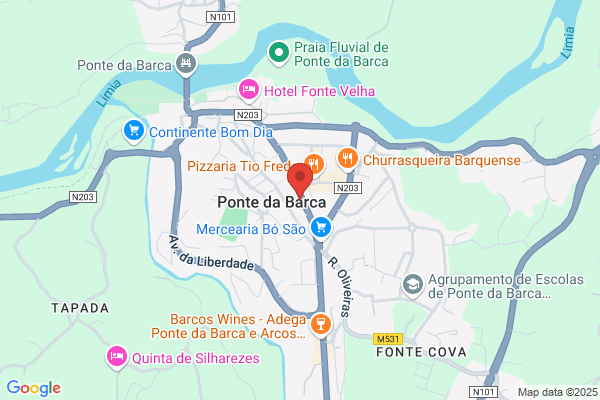Open the Pizzaria Tio Fred restaurant marker
This screenshot has width=600, height=400.
314,165
